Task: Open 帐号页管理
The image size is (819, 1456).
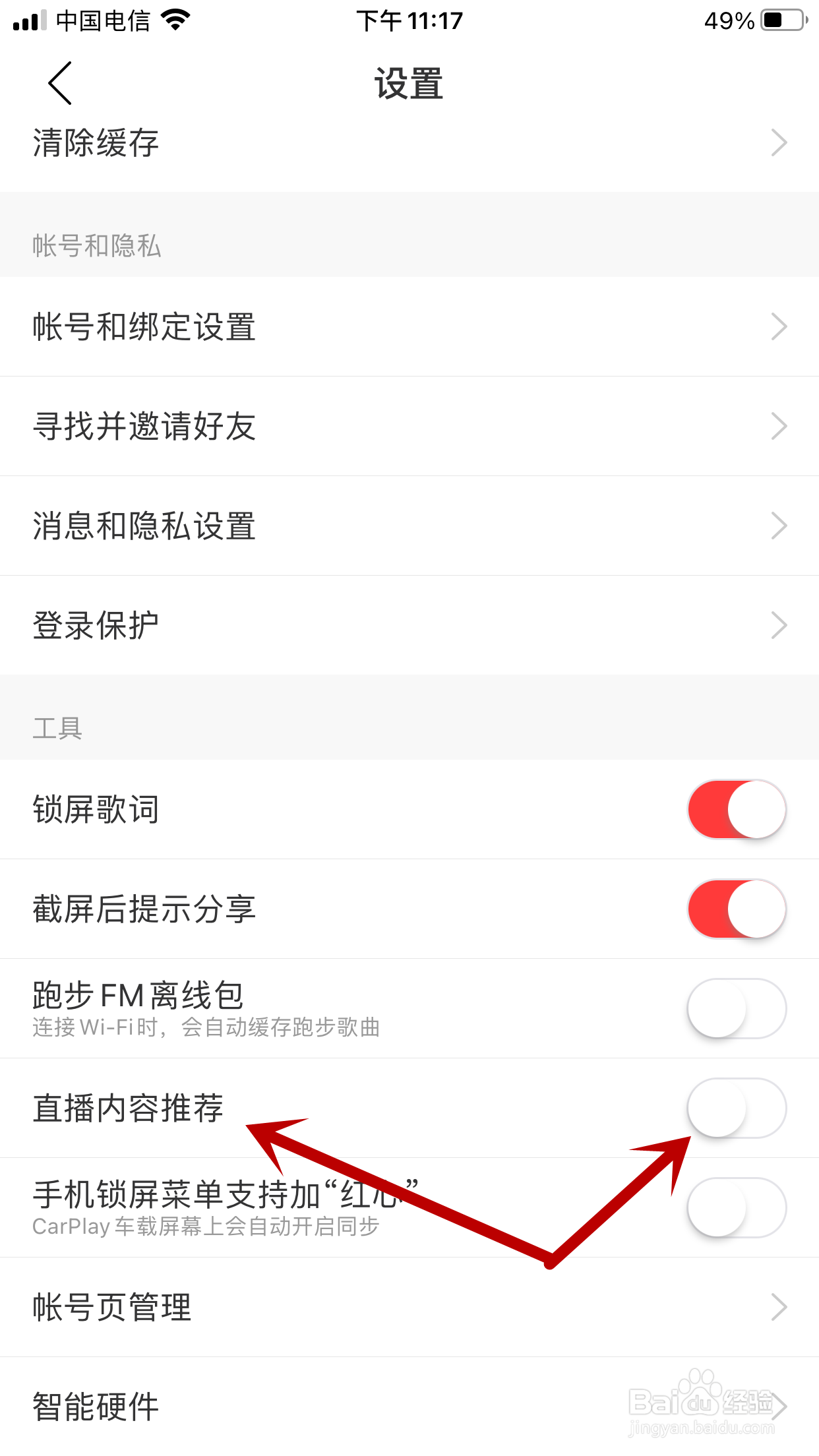Action: tap(409, 1308)
